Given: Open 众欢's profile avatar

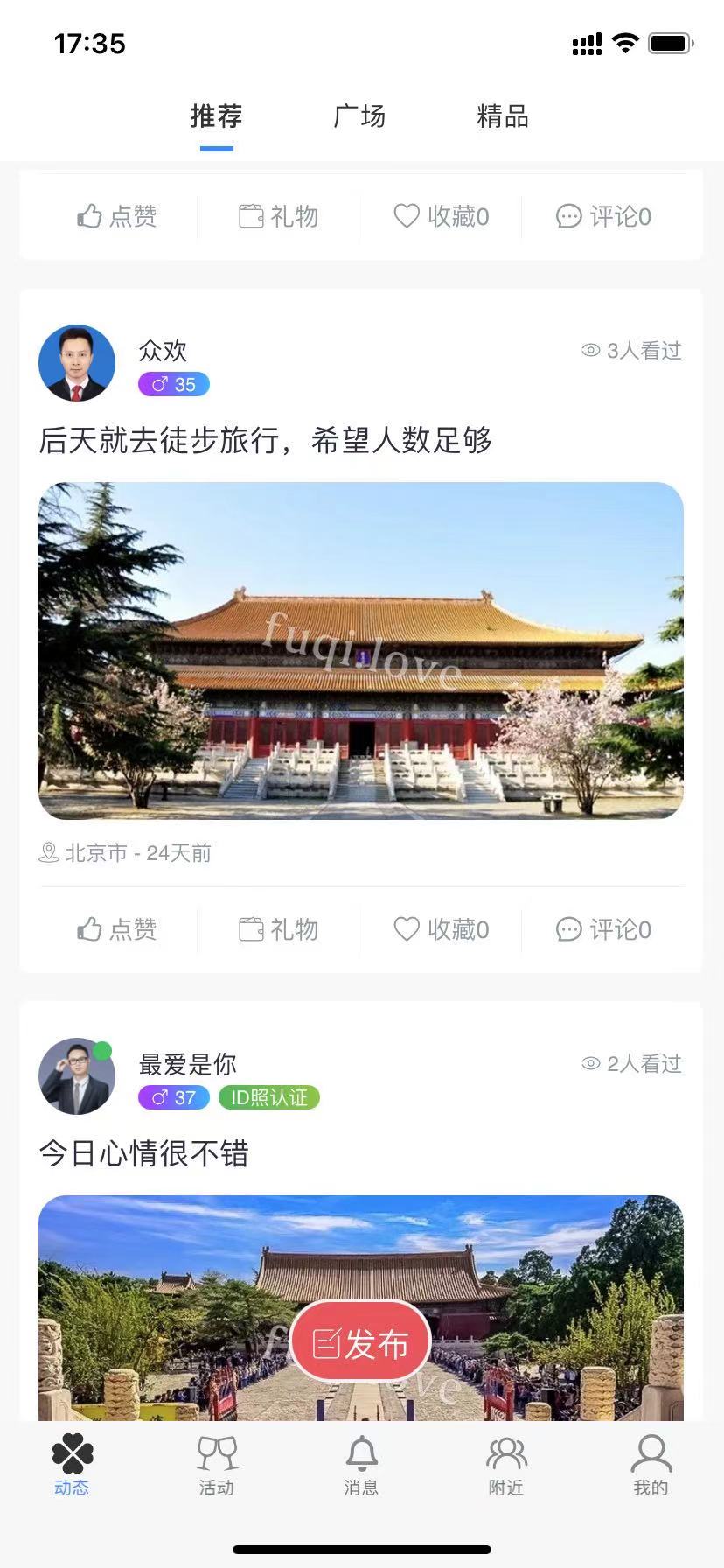Looking at the screenshot, I should (x=77, y=363).
